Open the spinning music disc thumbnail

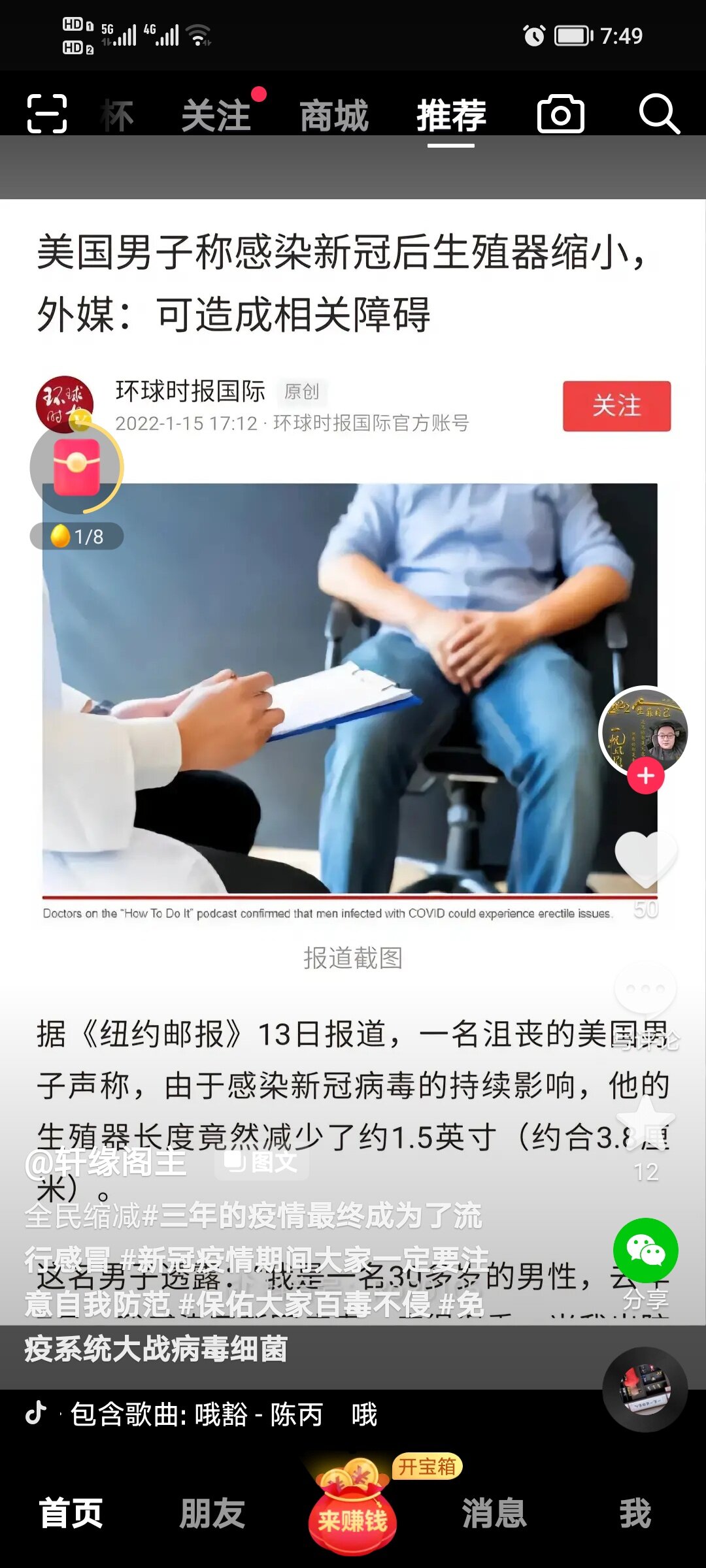coord(645,1388)
